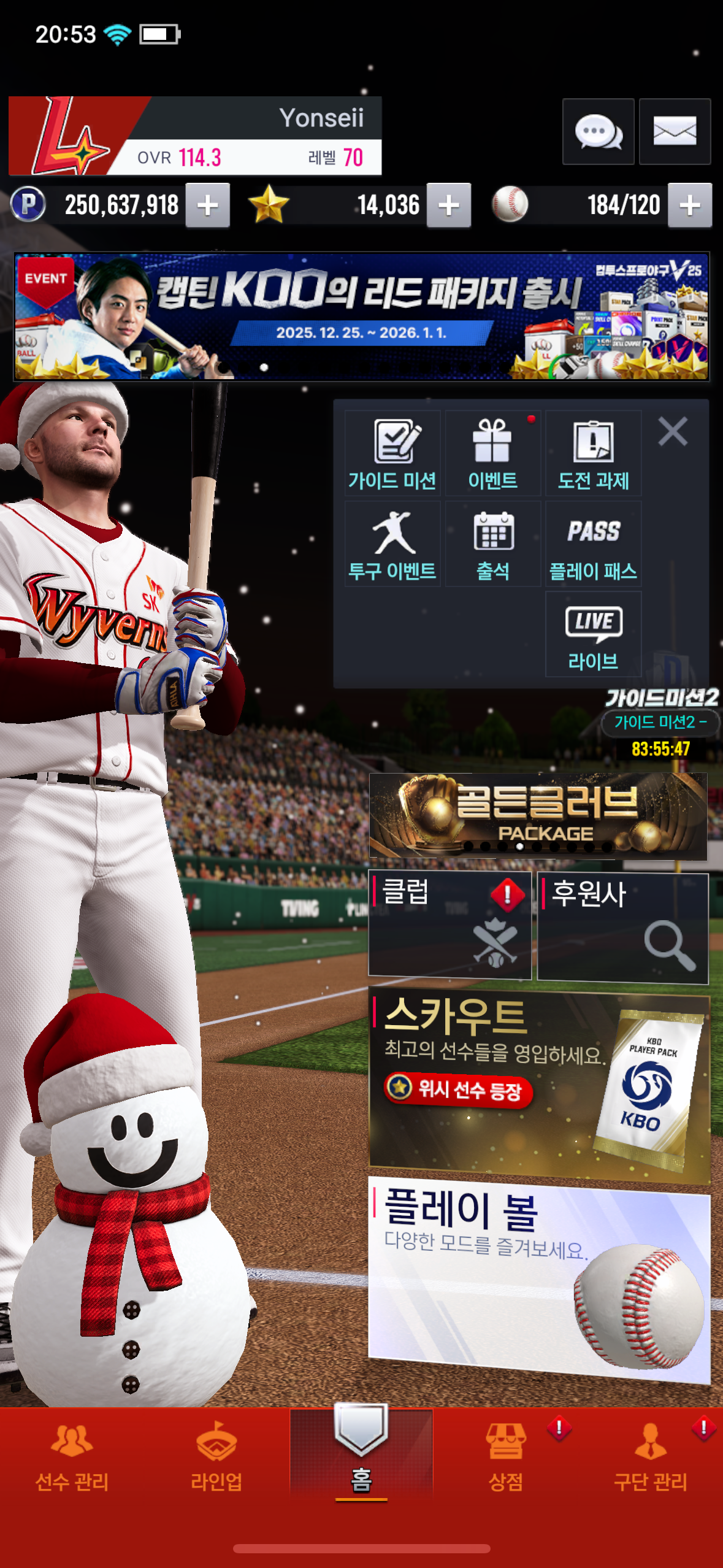Viewport: 723px width, 1568px height.
Task: Close the quick menu panel
Action: coord(673,431)
